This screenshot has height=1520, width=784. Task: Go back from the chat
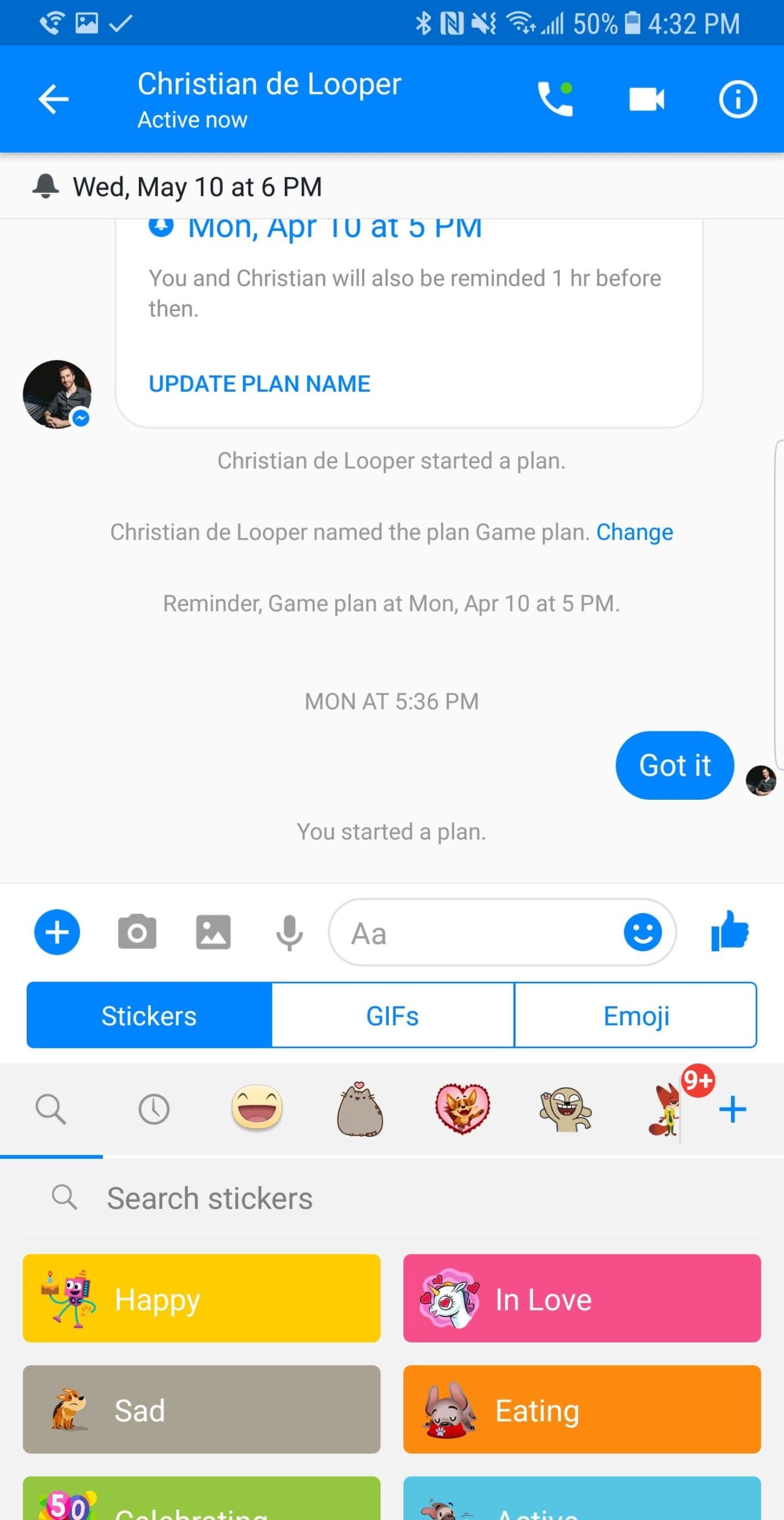point(53,99)
